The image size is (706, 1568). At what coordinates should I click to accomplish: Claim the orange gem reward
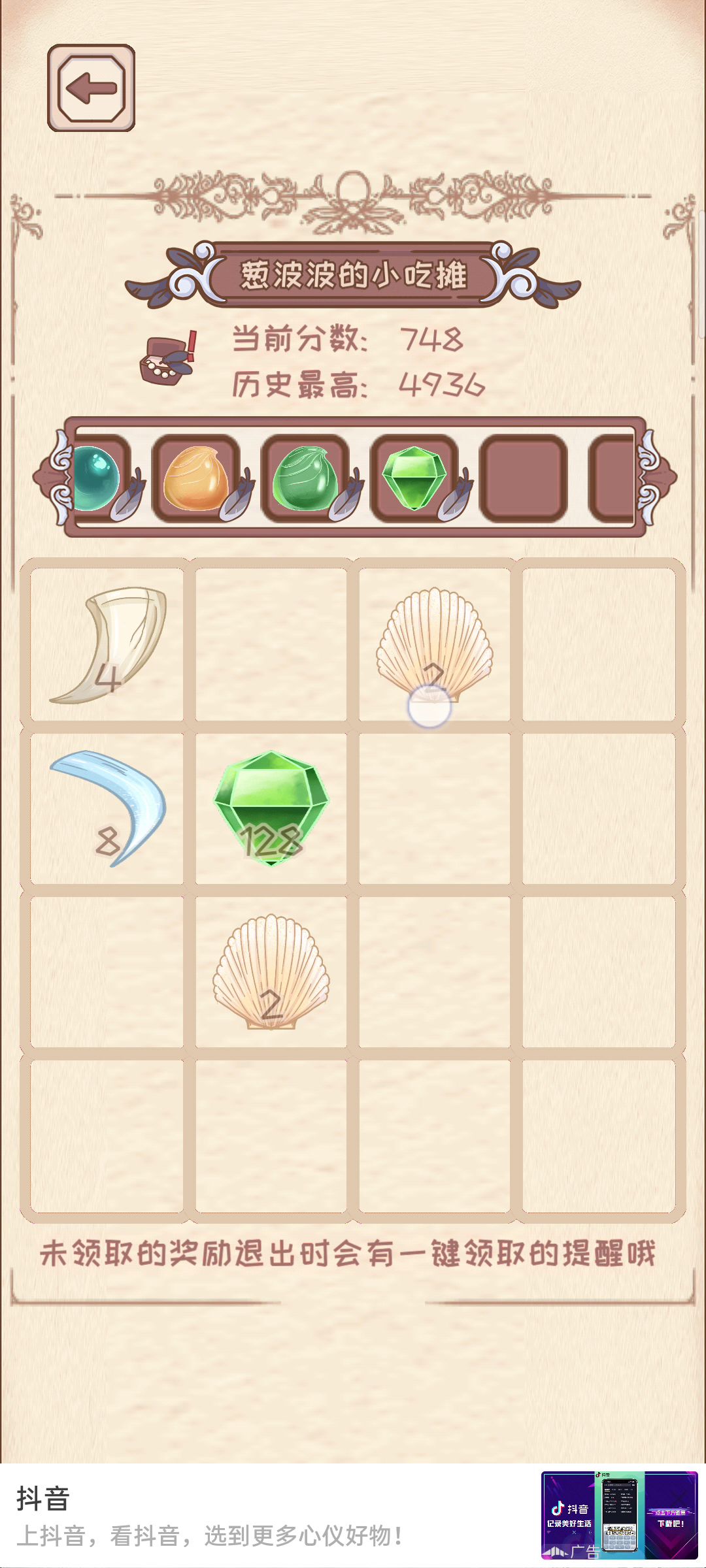pyautogui.click(x=197, y=478)
